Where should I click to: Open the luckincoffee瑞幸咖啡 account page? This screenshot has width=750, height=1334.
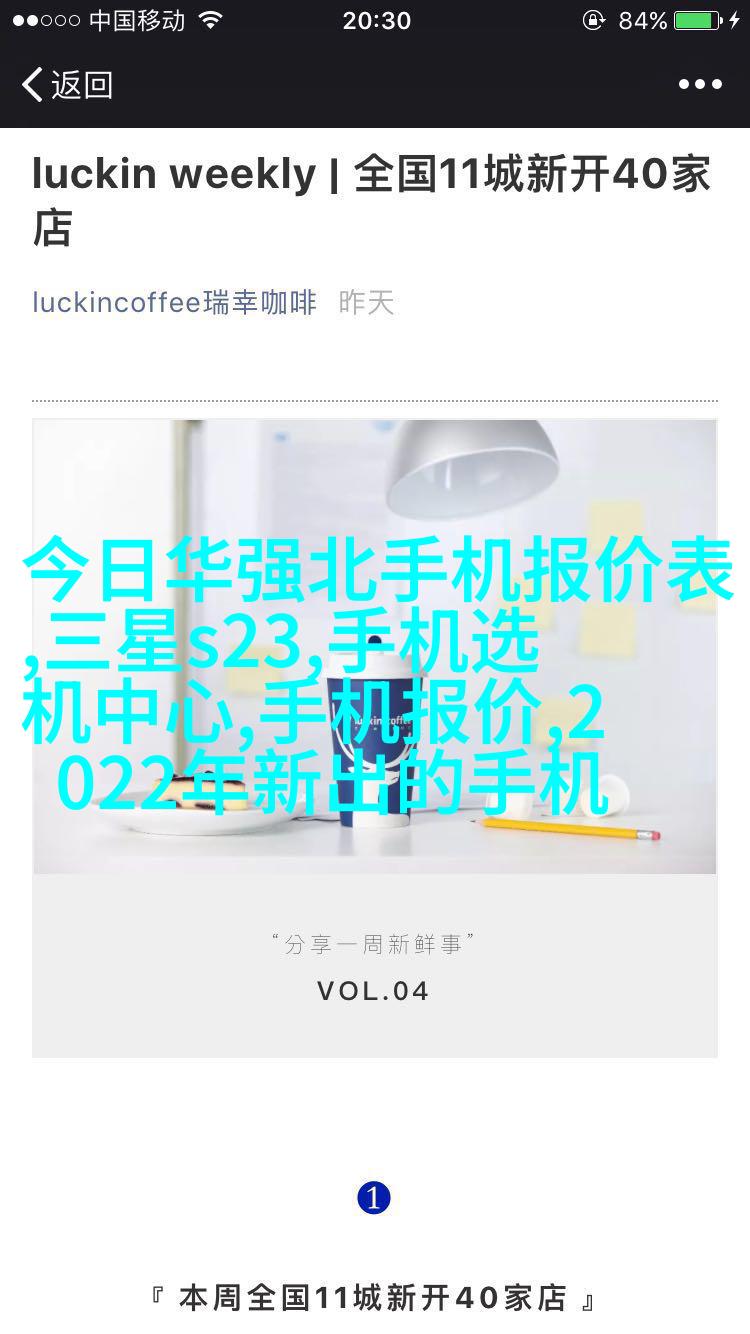[174, 302]
